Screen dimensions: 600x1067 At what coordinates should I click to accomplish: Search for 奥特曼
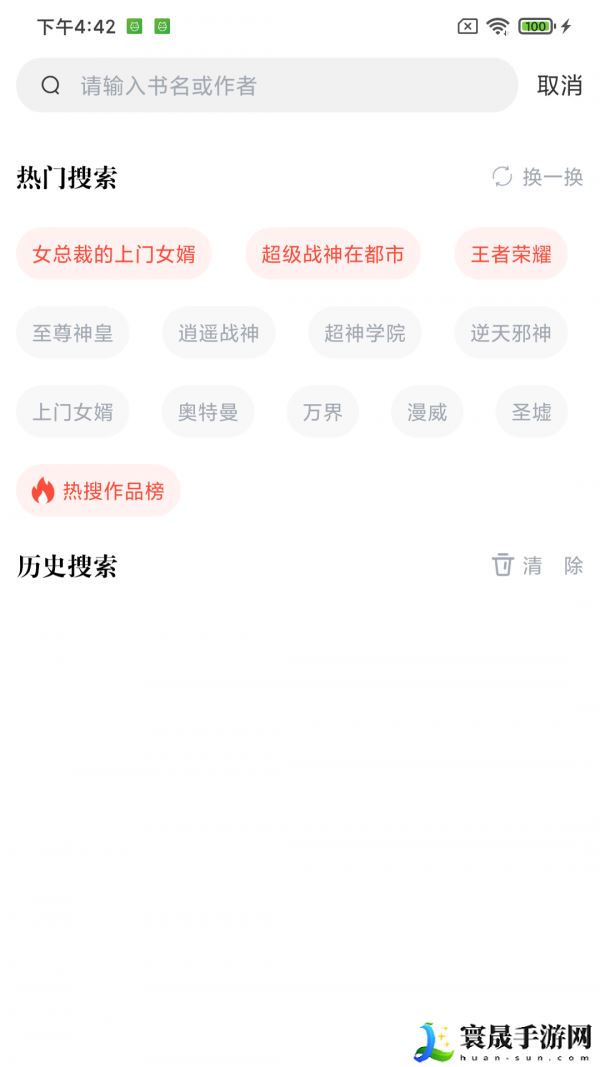pyautogui.click(x=208, y=412)
